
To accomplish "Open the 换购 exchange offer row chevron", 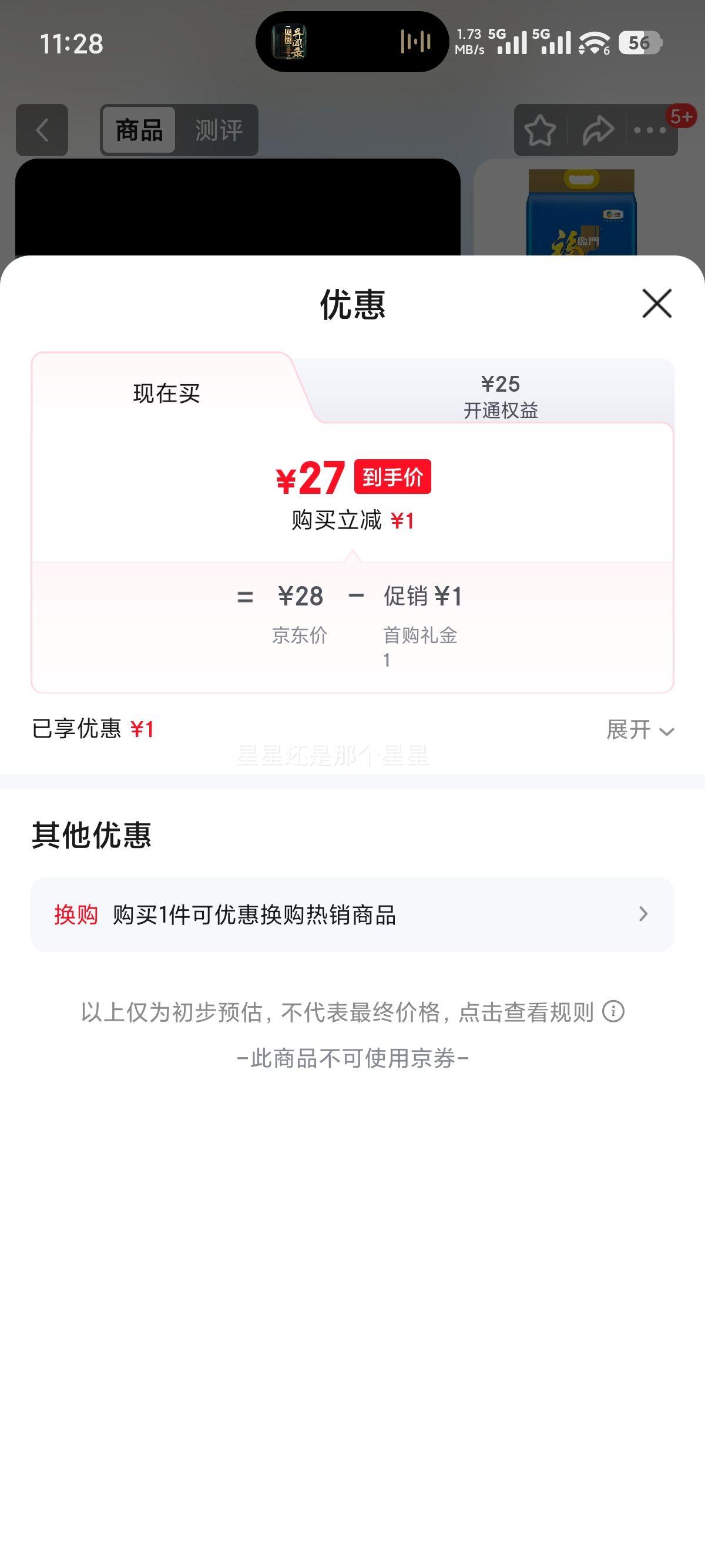I will [x=644, y=915].
